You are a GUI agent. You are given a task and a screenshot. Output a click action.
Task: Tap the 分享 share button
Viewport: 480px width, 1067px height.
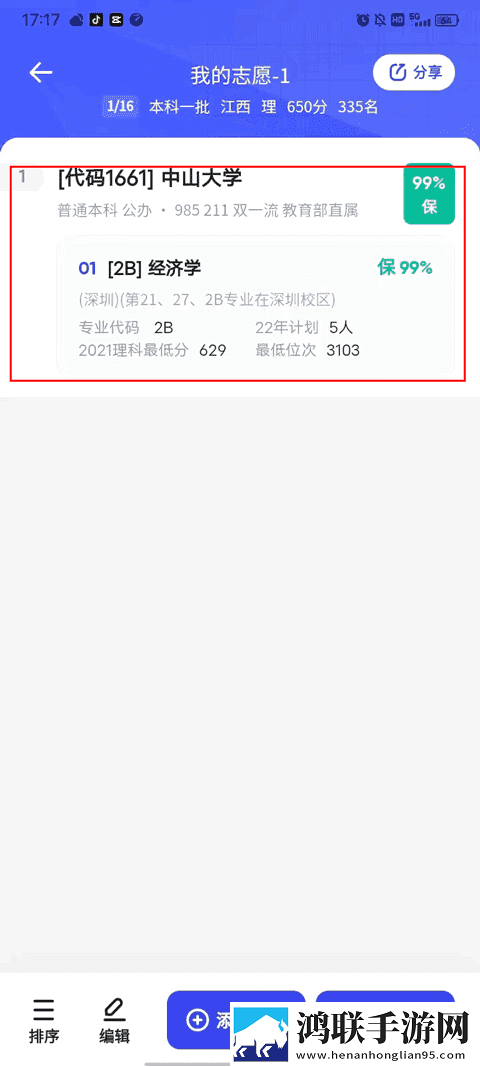[414, 73]
